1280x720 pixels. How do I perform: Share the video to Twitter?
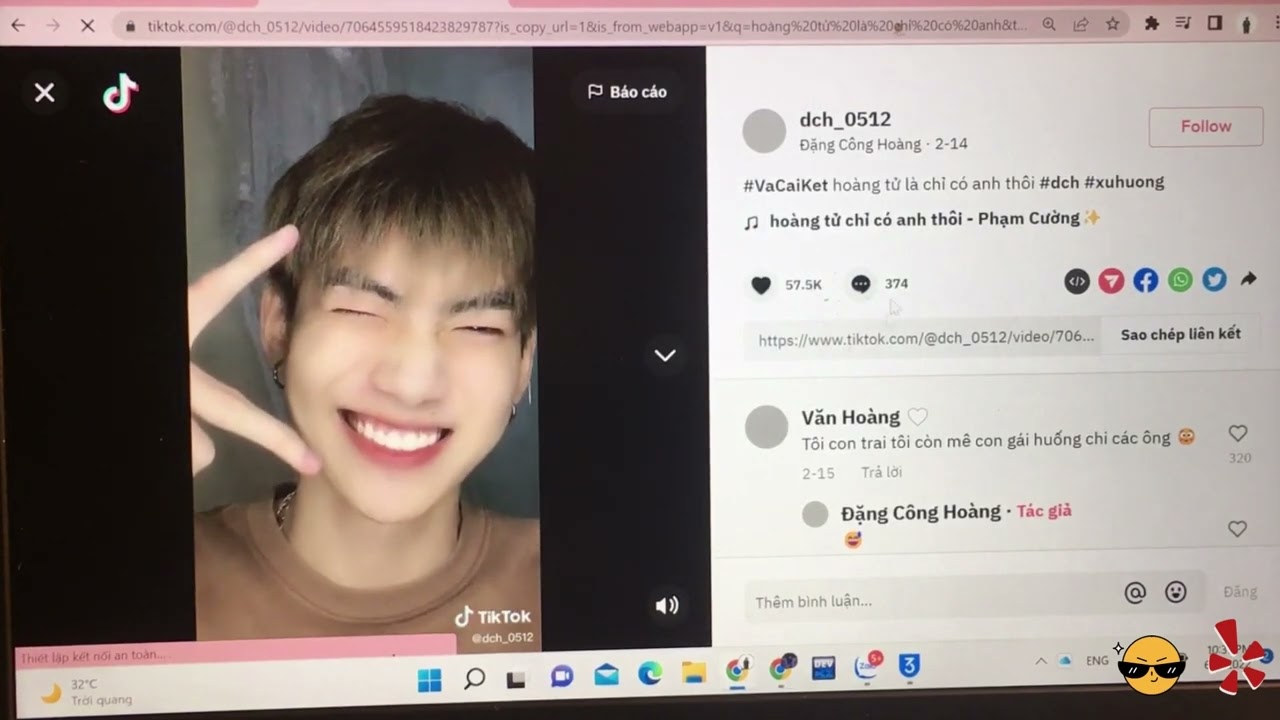[1214, 281]
